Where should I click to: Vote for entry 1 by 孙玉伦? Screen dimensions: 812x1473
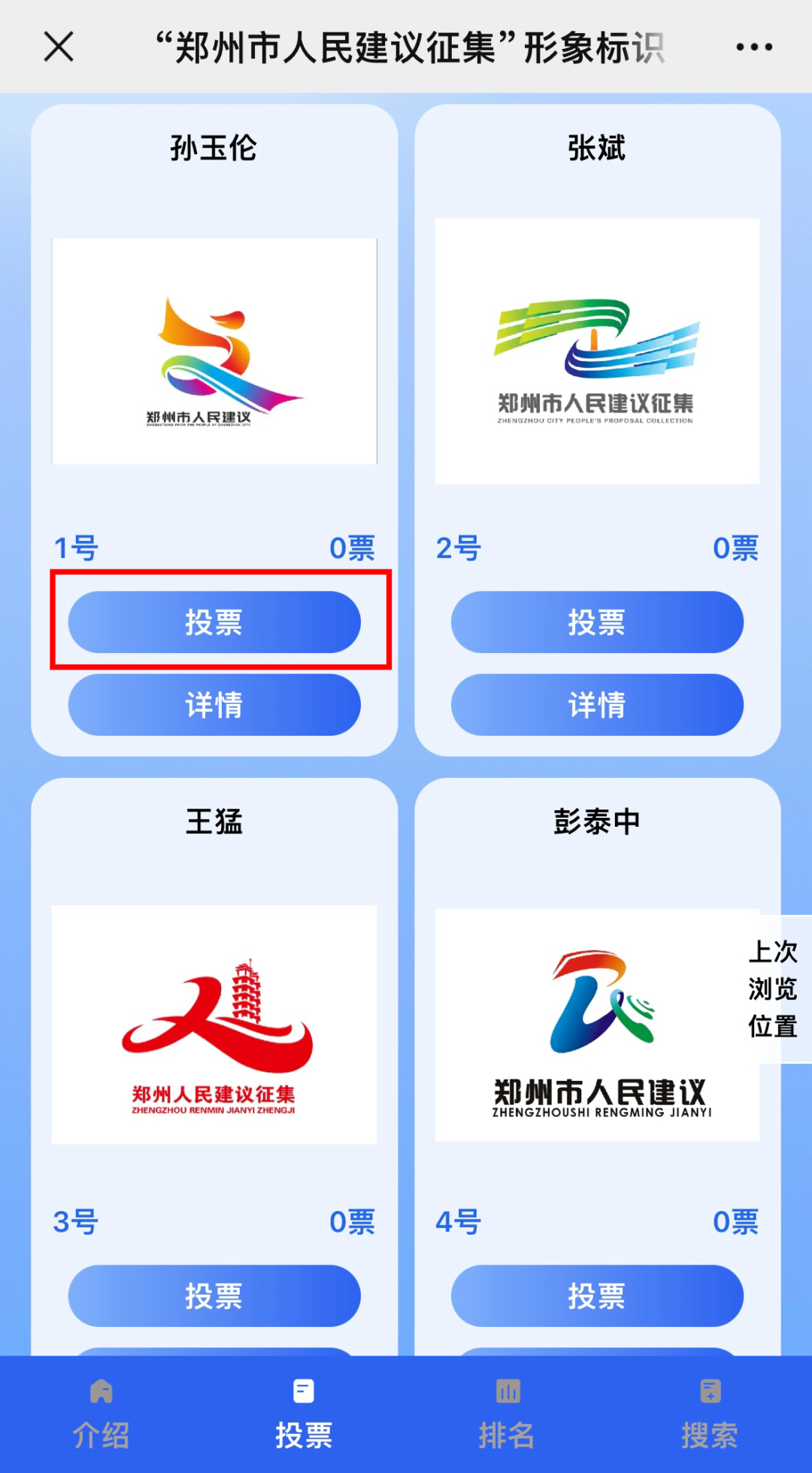(x=214, y=622)
